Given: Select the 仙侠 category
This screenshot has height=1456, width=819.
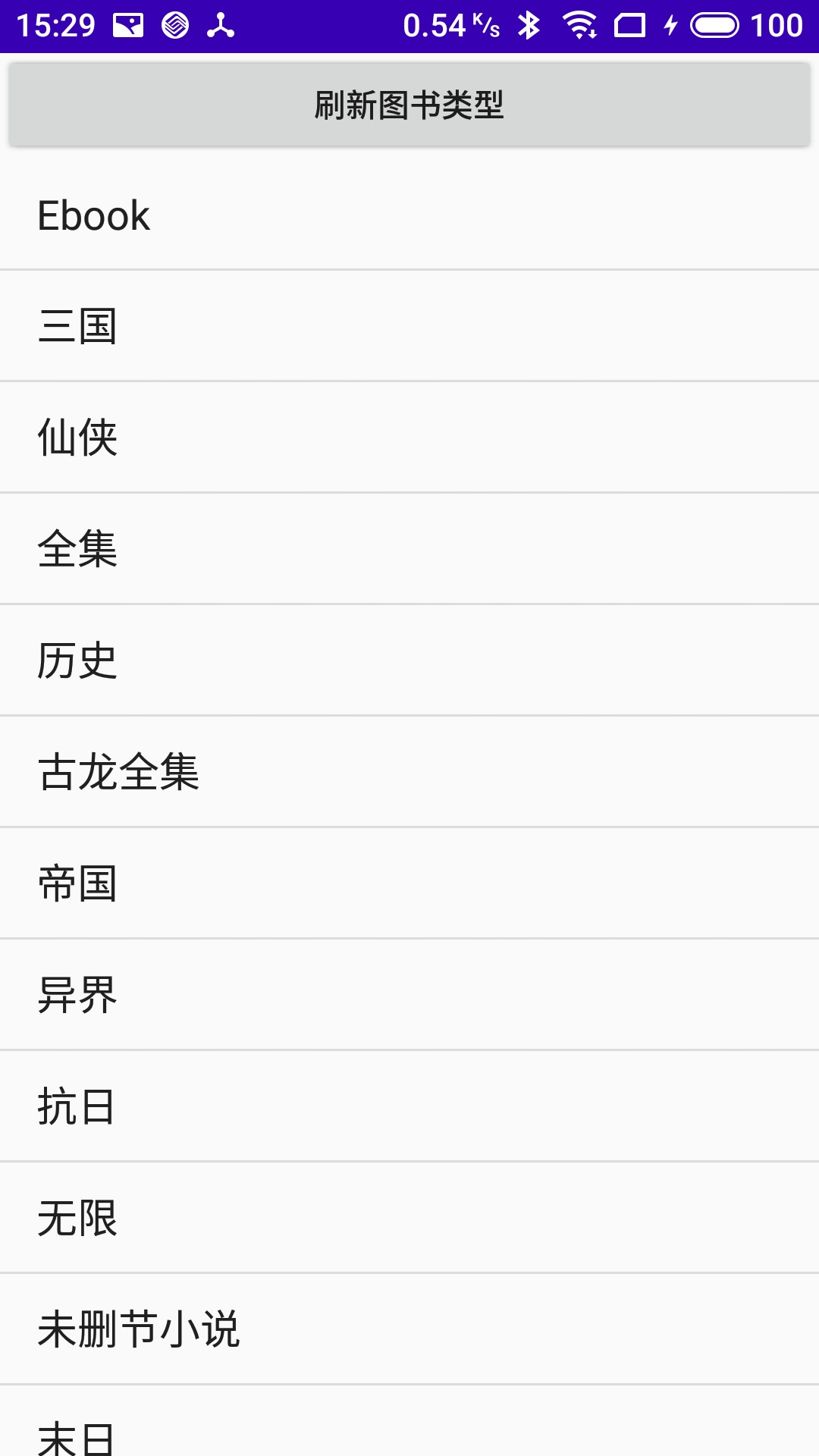Looking at the screenshot, I should 409,438.
